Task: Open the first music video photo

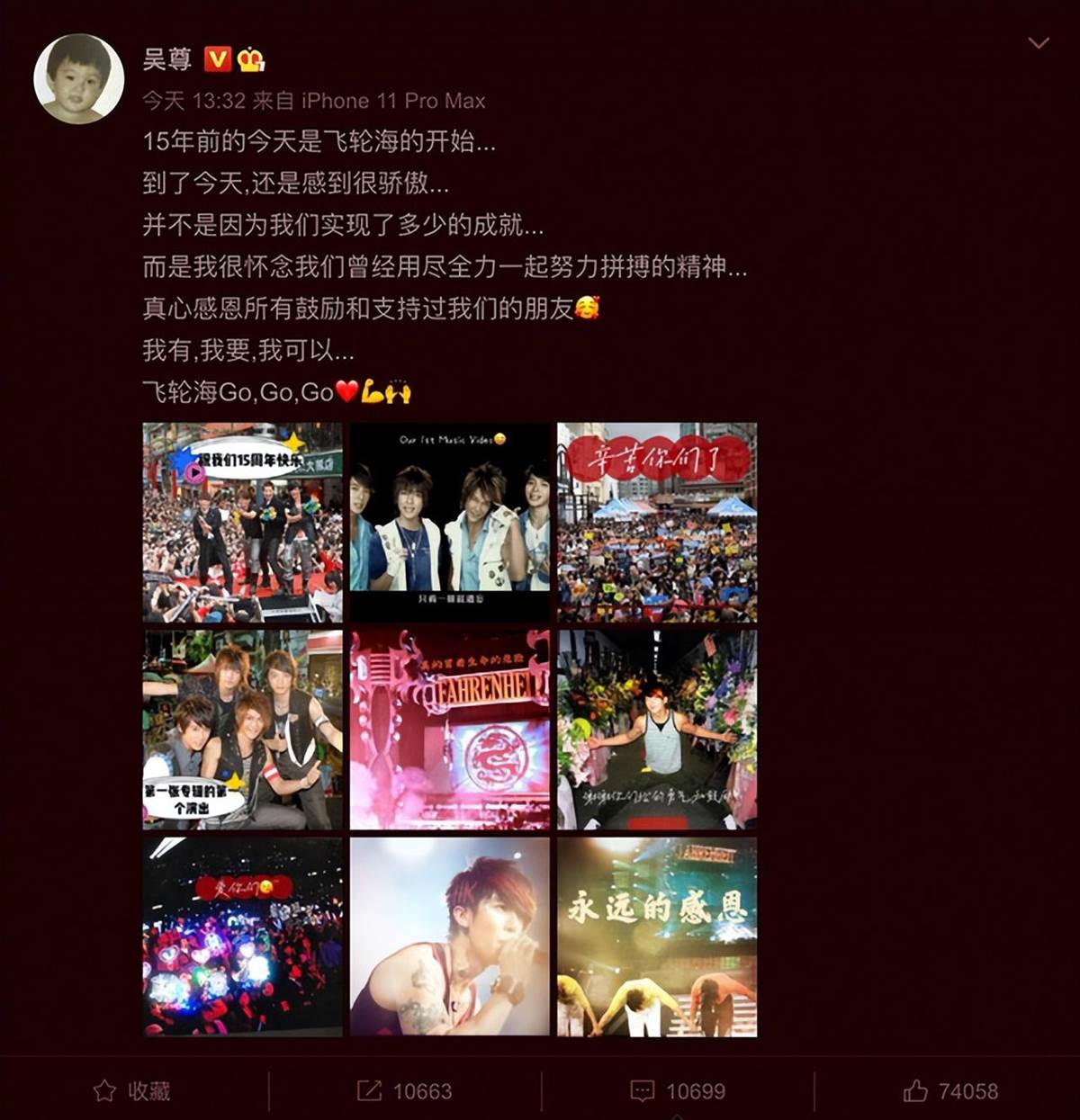Action: click(x=449, y=523)
